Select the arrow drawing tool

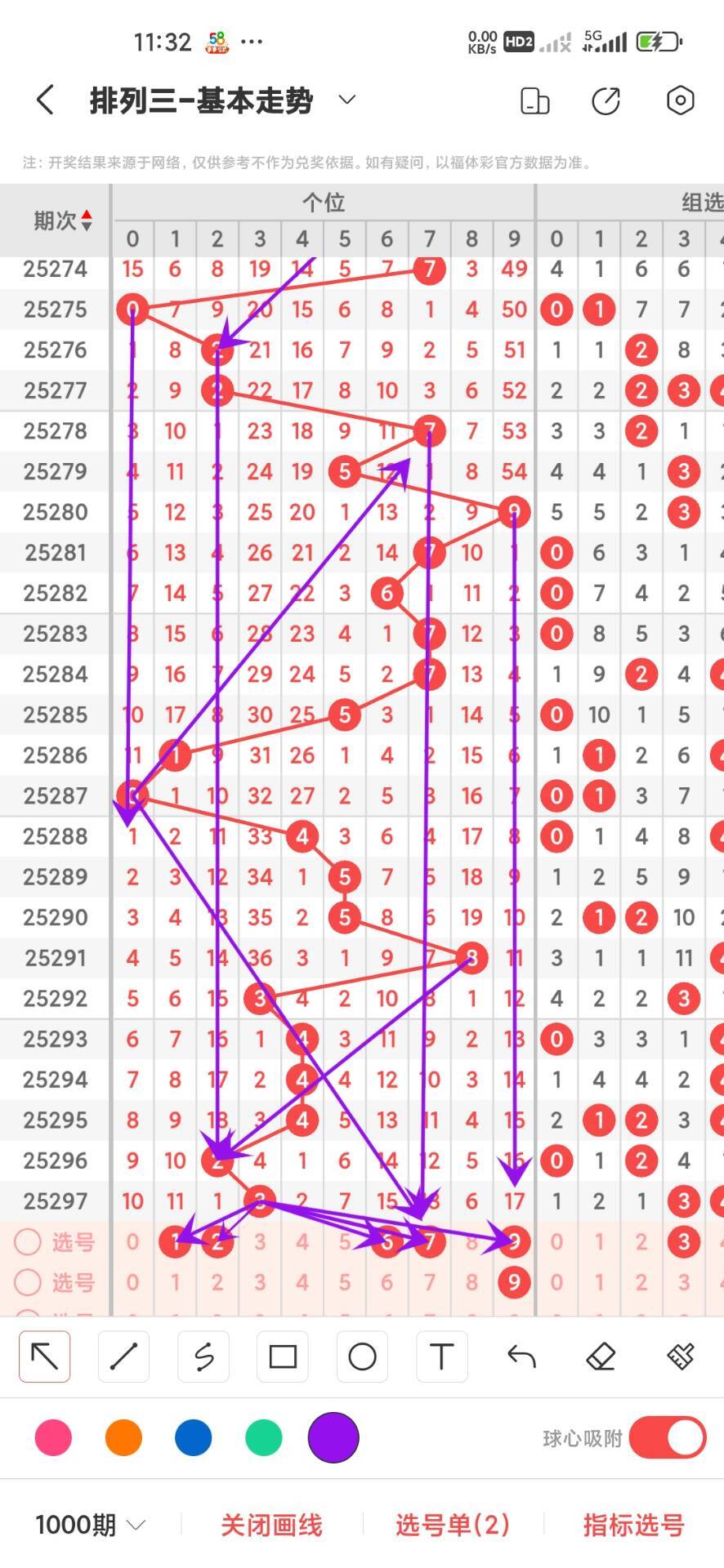point(45,1356)
